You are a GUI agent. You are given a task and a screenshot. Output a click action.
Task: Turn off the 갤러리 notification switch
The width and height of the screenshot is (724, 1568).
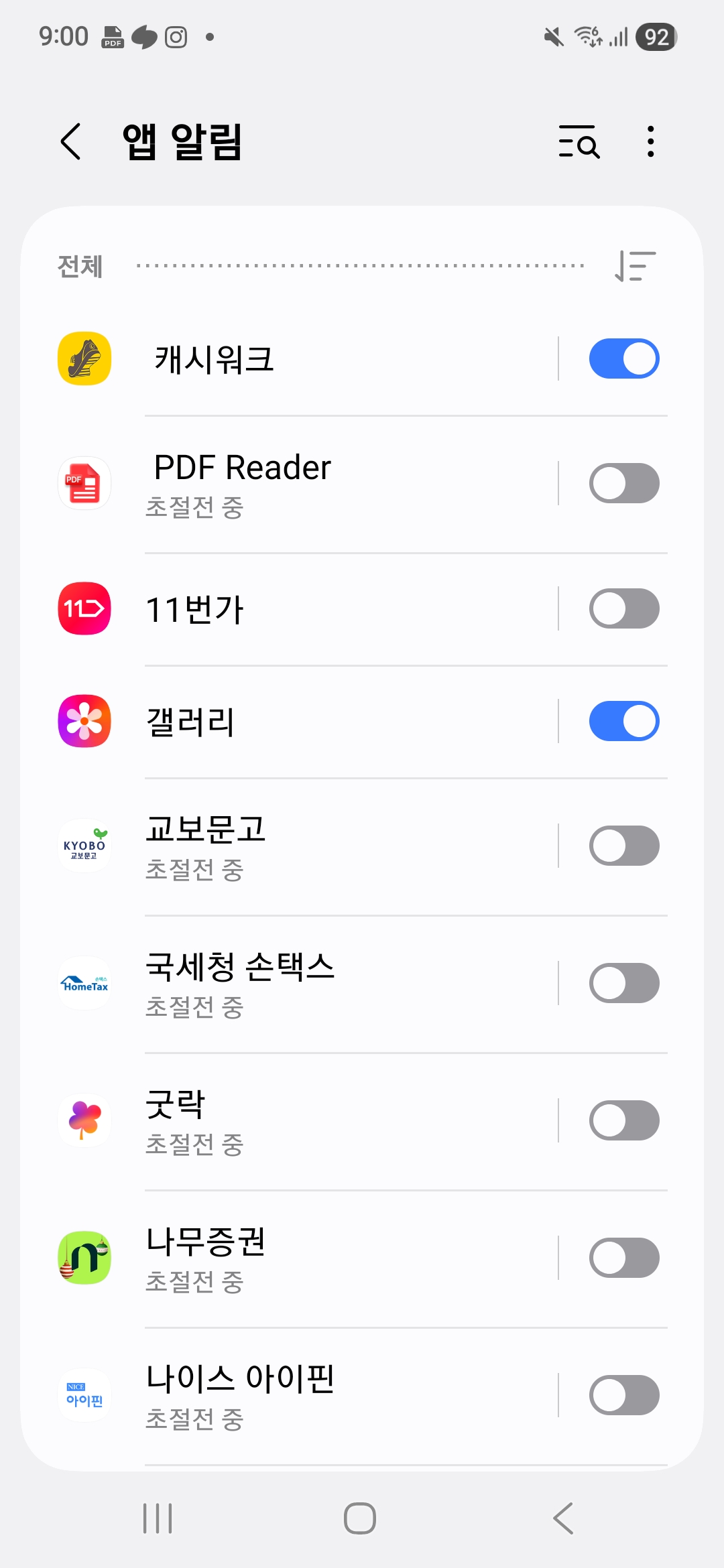(623, 721)
